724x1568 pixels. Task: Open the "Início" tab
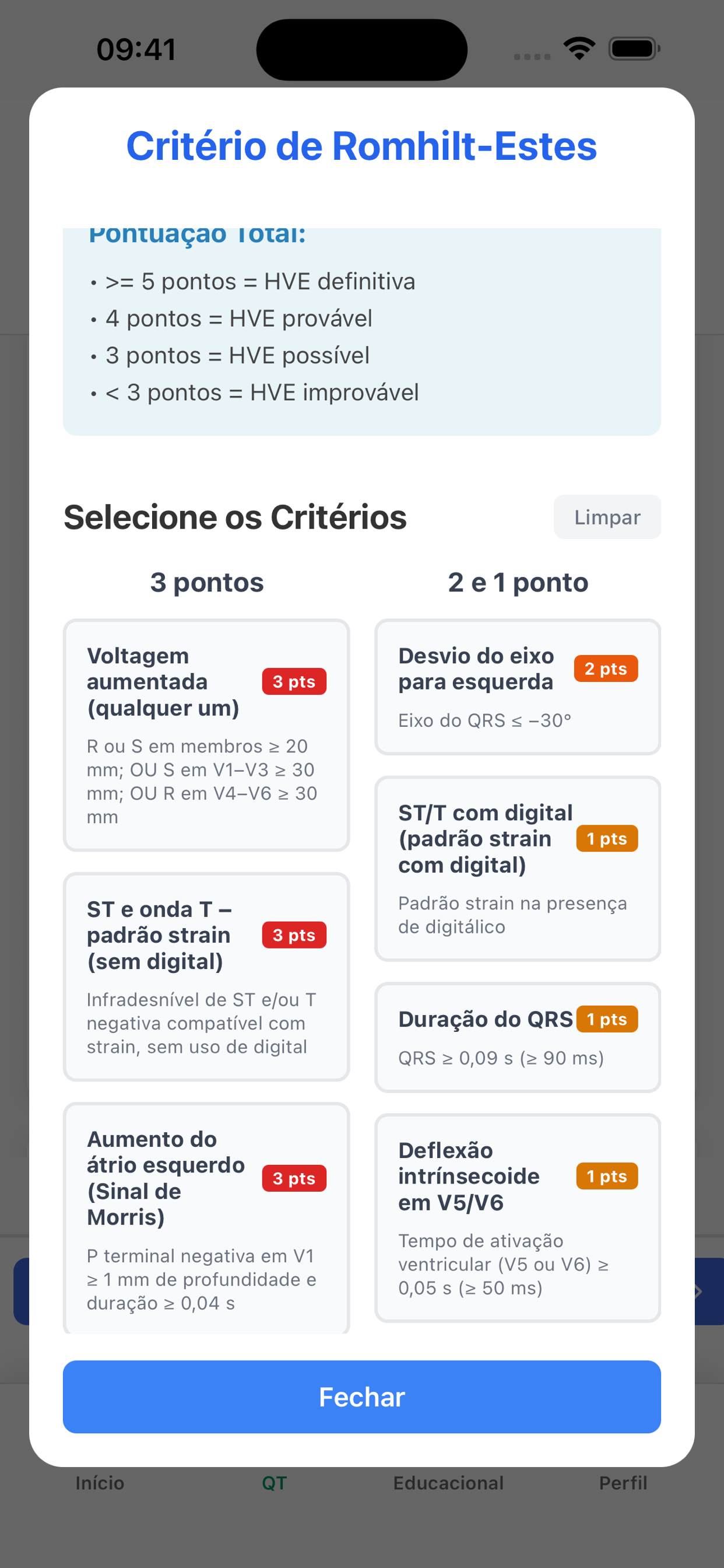pos(99,1483)
